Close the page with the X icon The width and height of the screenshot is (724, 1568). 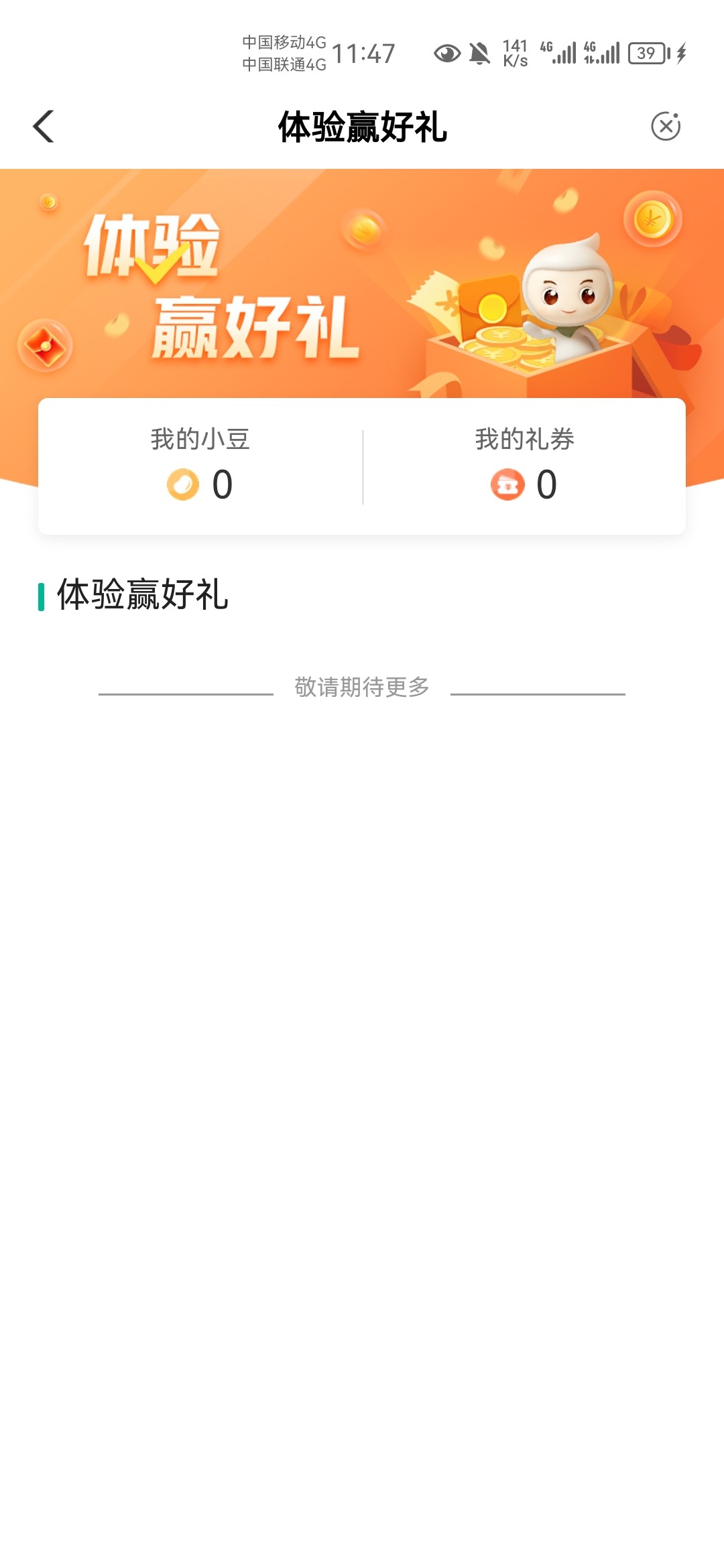pyautogui.click(x=666, y=126)
